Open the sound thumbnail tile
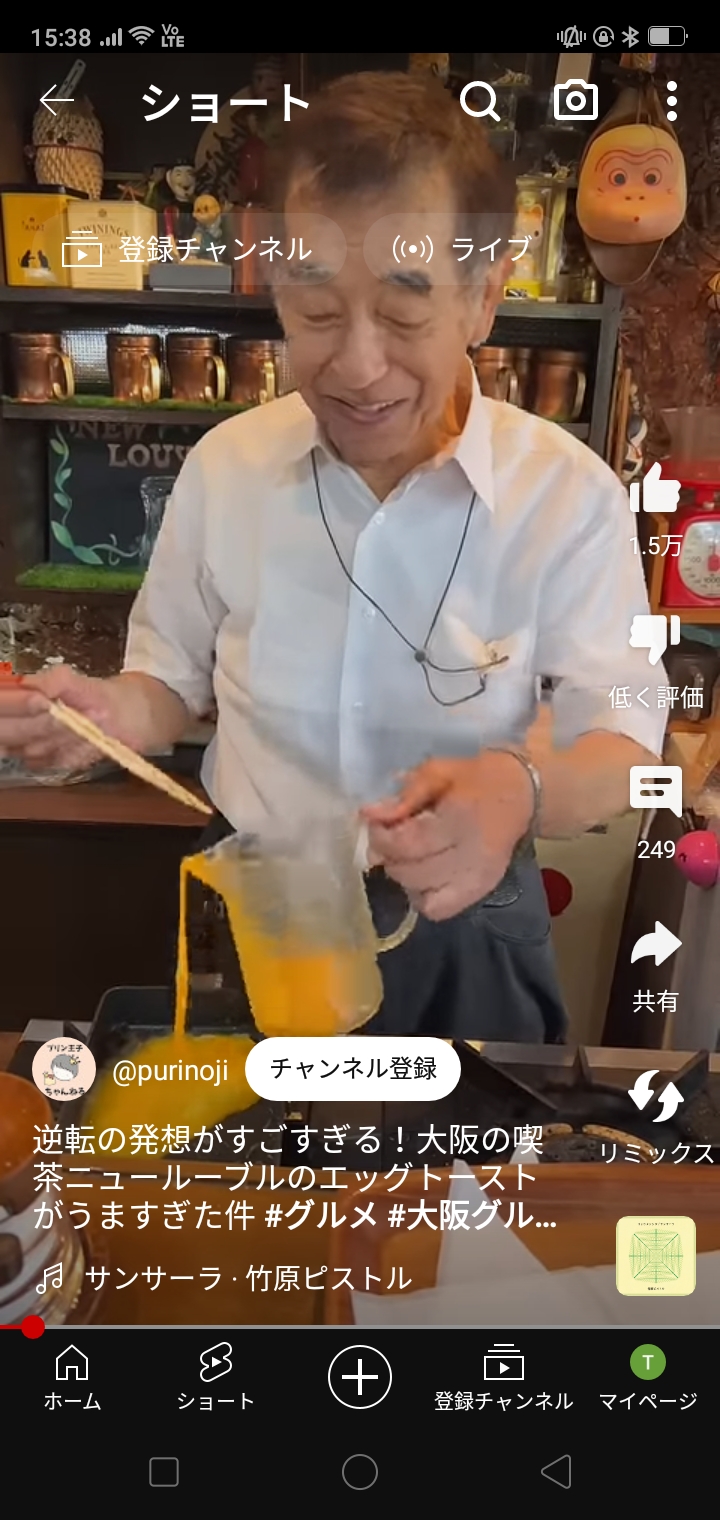Screen dimensions: 720x1520 (x=656, y=1256)
